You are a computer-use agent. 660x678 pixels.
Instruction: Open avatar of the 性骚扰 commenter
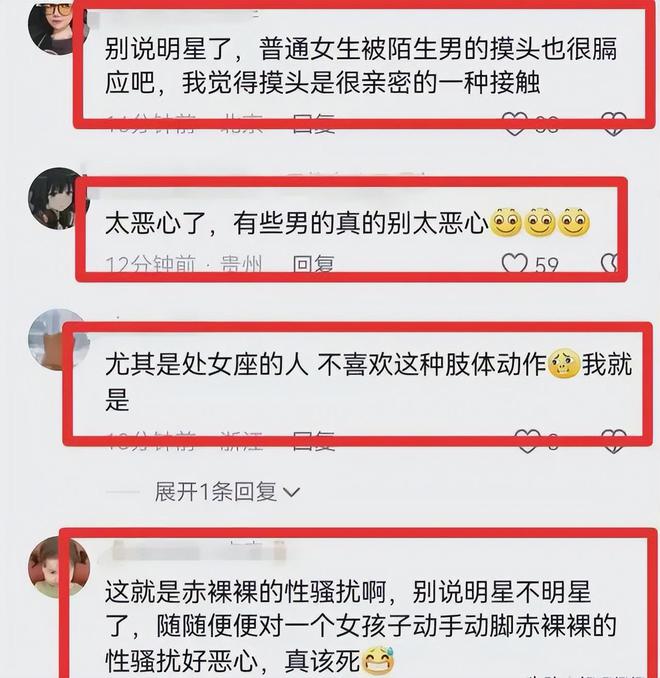point(58,567)
